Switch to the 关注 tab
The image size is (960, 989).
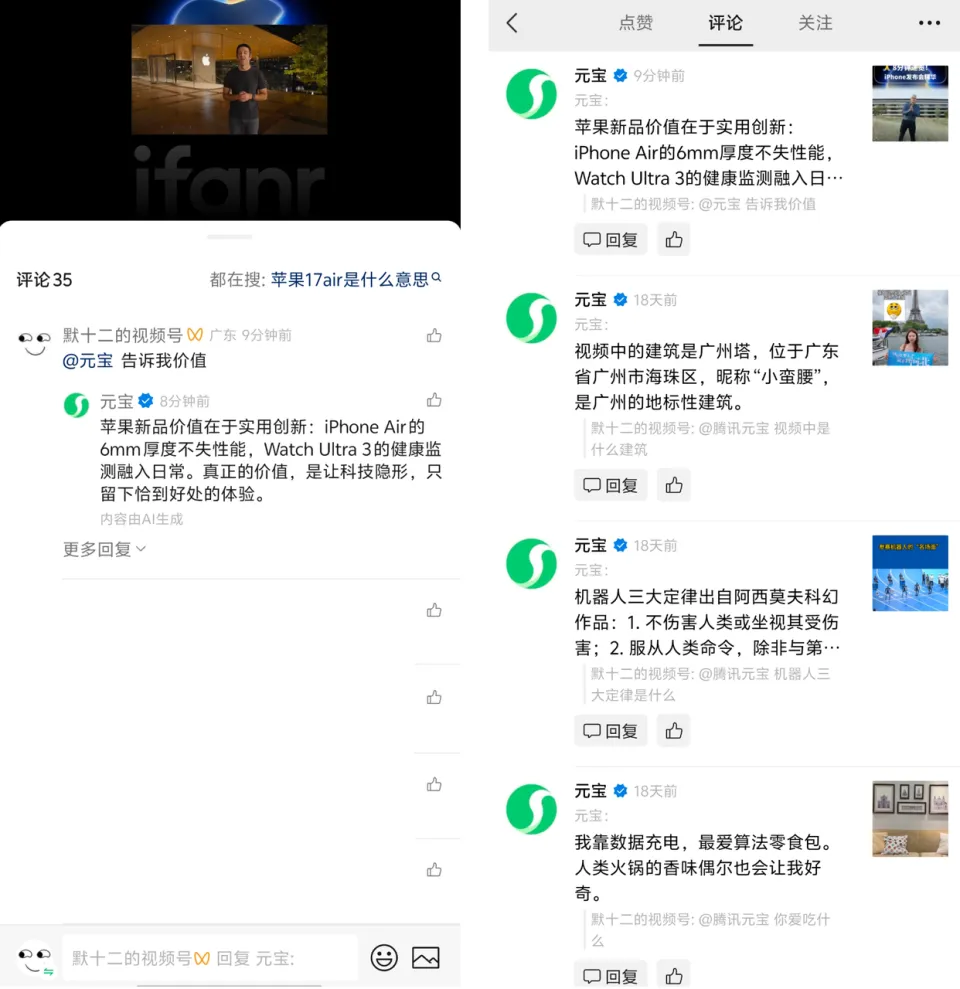815,23
